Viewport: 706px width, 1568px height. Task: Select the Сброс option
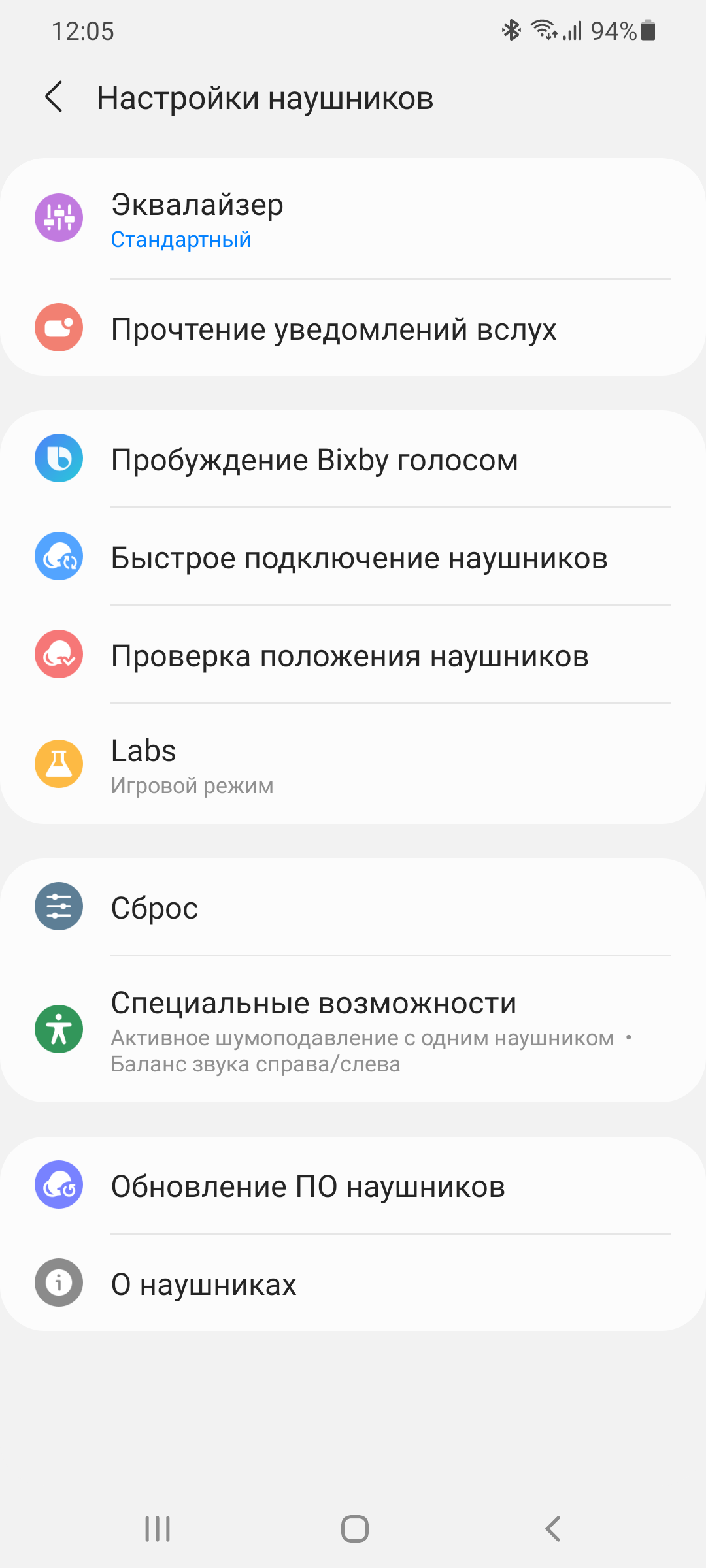[353, 907]
